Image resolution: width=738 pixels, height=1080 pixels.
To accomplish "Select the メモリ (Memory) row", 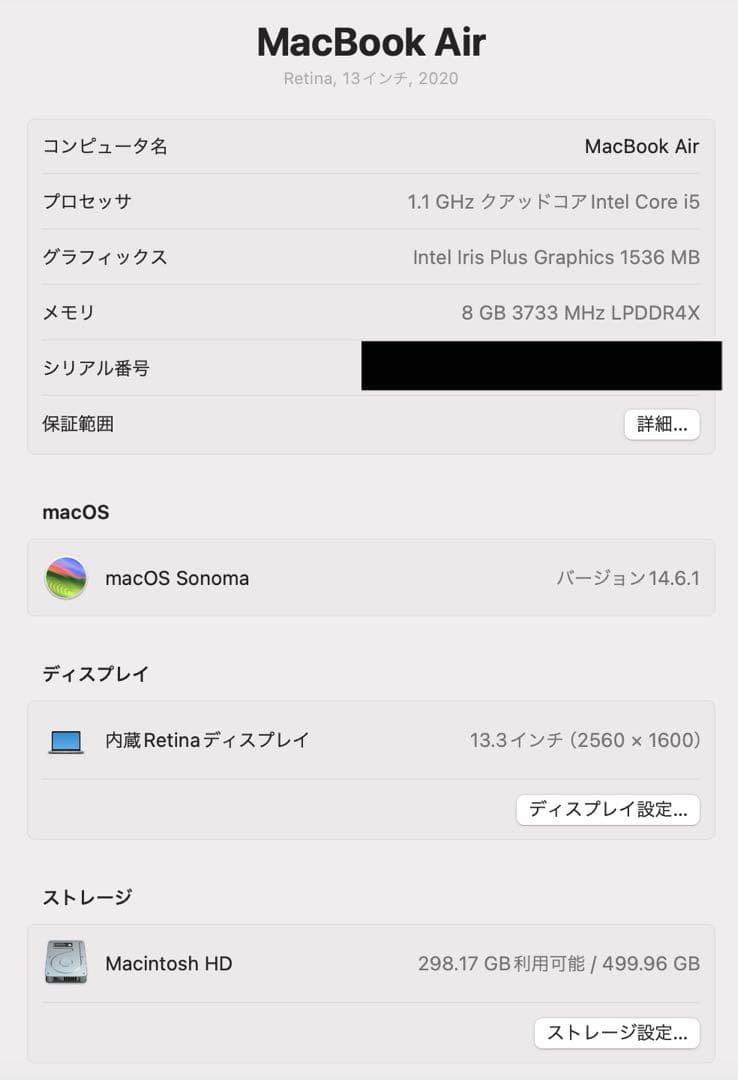I will pos(370,312).
